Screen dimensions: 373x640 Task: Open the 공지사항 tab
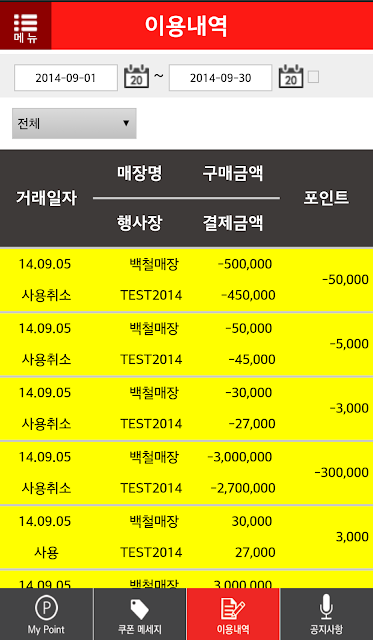click(326, 614)
